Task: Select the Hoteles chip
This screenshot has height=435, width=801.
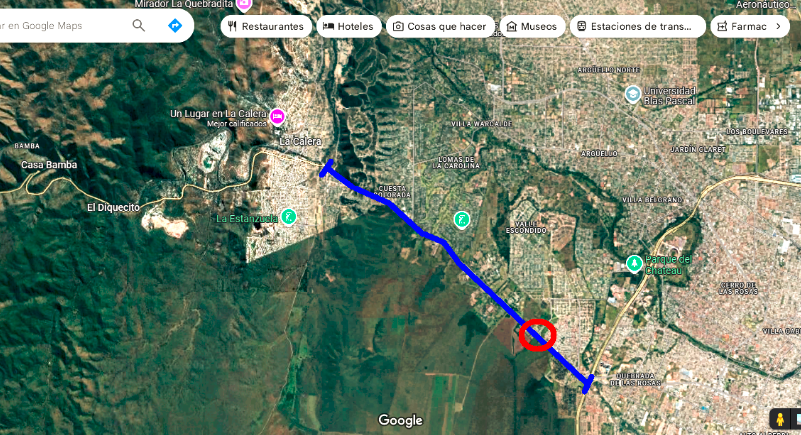Action: 348,27
